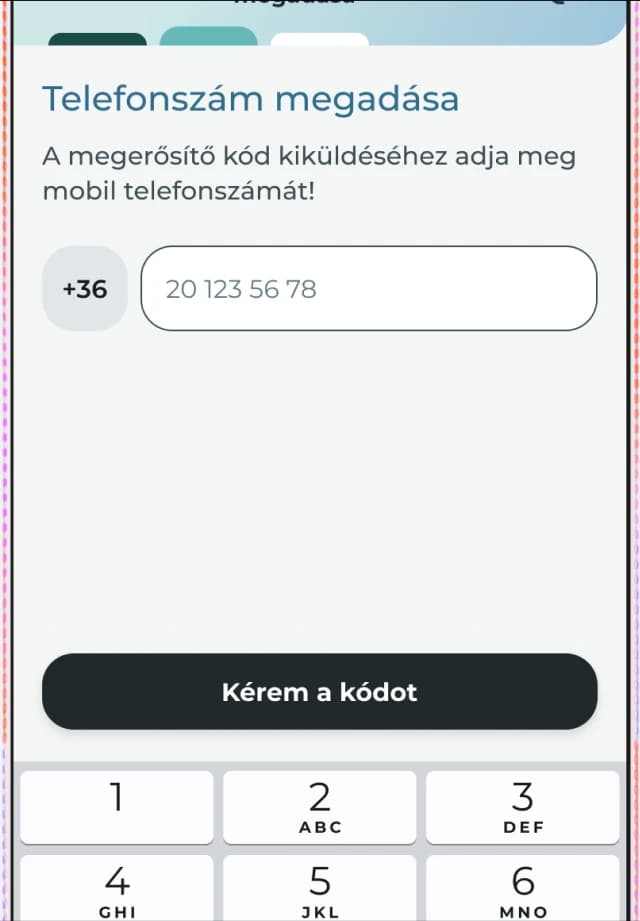
Task: Select the 5 JKL key
Action: pyautogui.click(x=319, y=888)
